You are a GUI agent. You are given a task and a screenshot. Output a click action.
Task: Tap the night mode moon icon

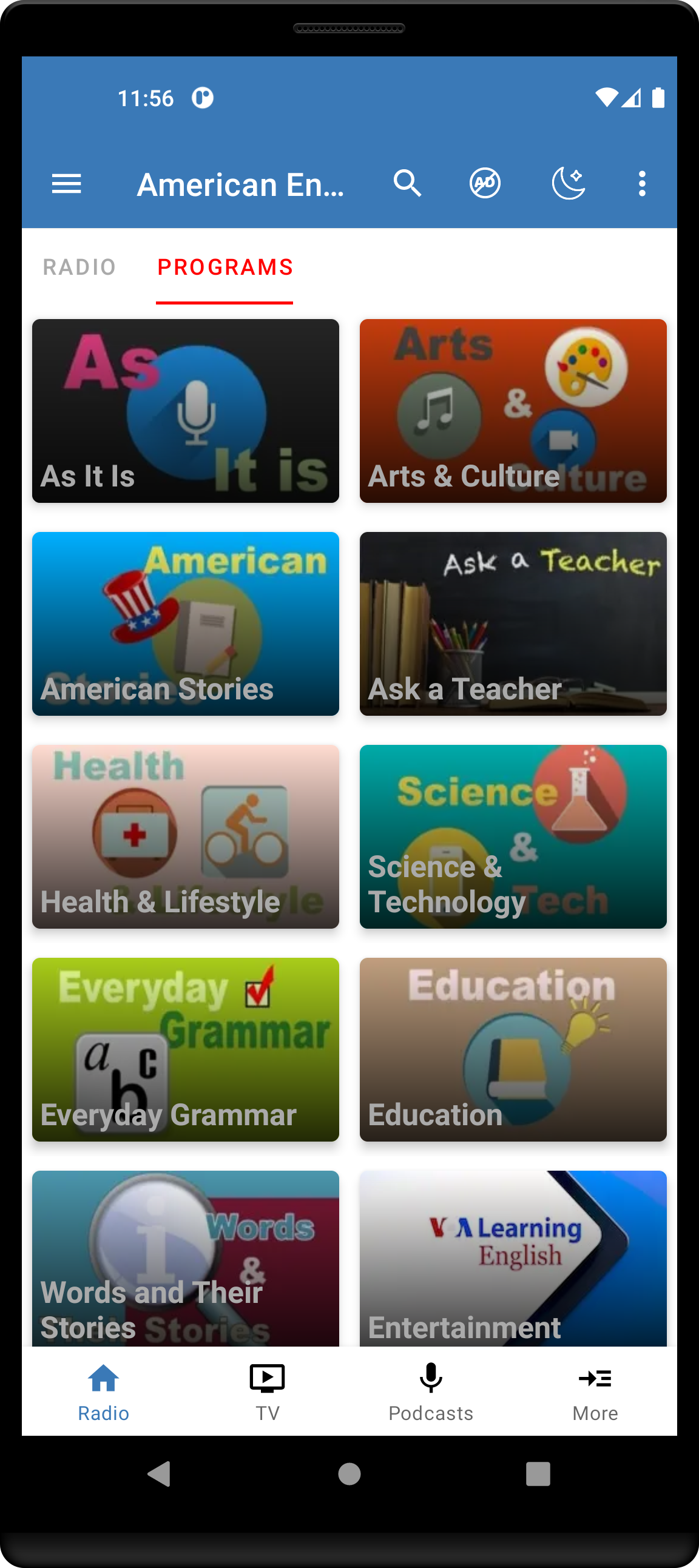569,183
